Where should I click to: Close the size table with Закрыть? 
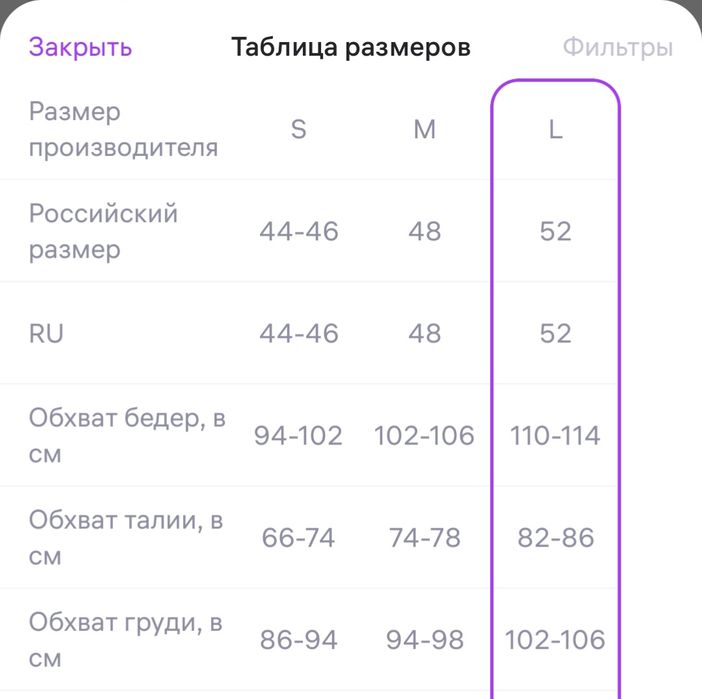[80, 47]
